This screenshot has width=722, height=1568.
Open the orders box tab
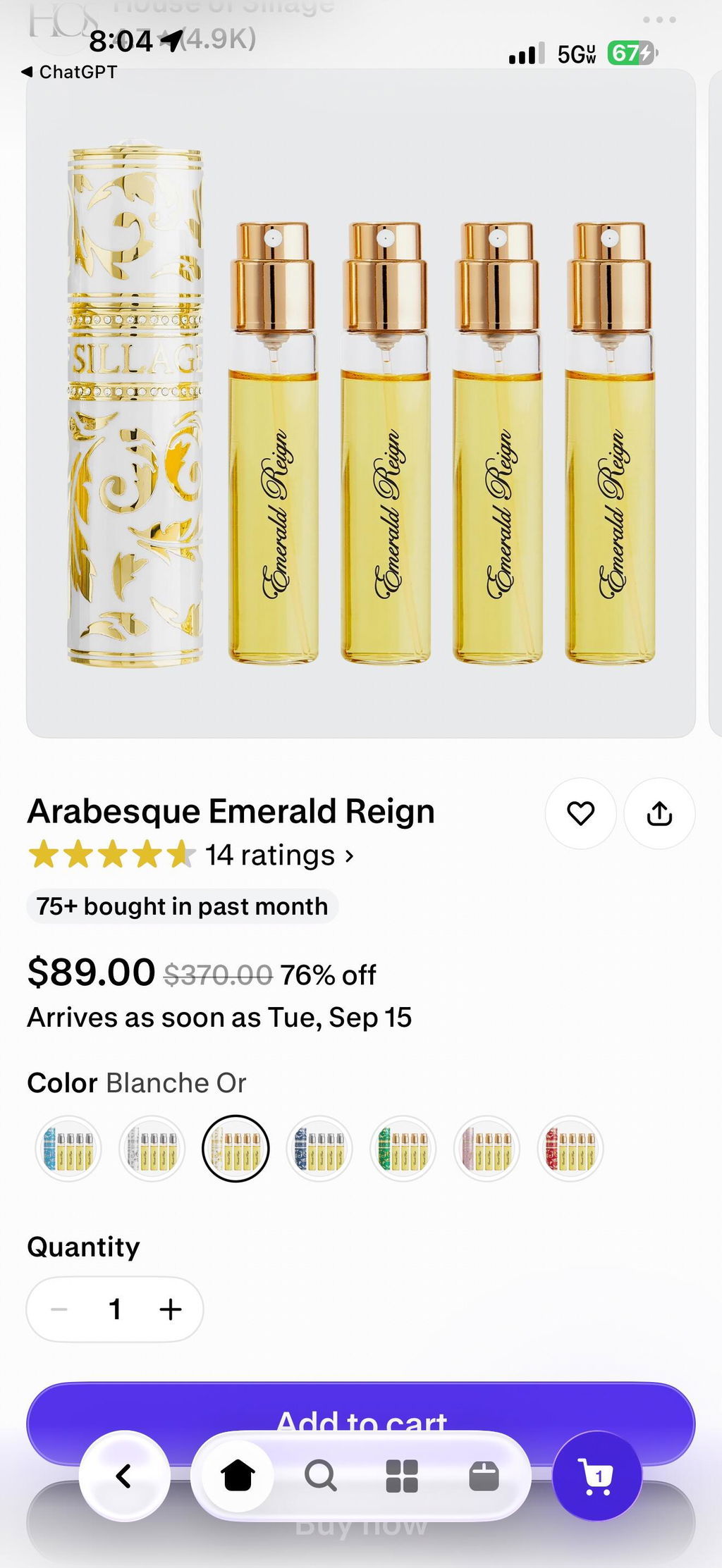click(x=484, y=1476)
